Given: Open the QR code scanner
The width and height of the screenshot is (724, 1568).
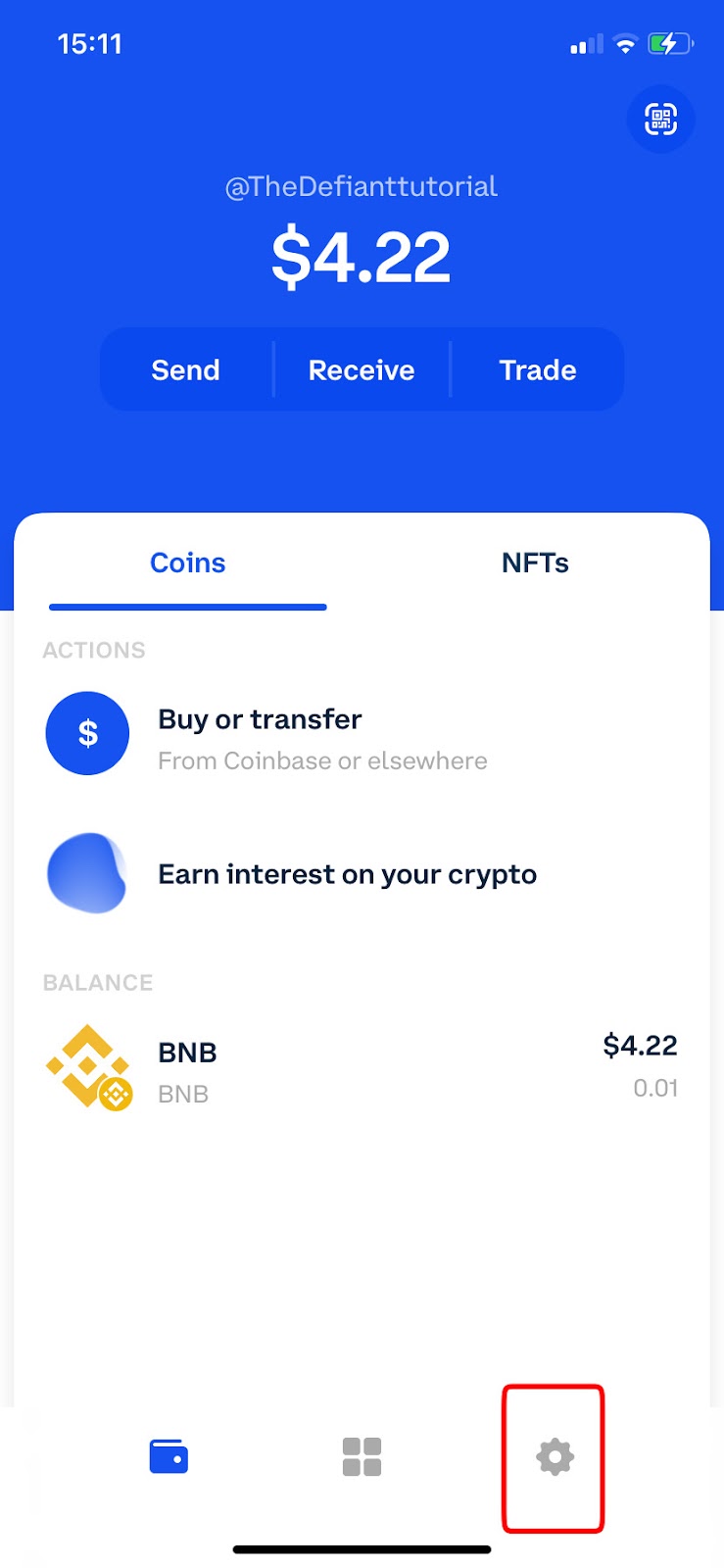Looking at the screenshot, I should point(660,120).
